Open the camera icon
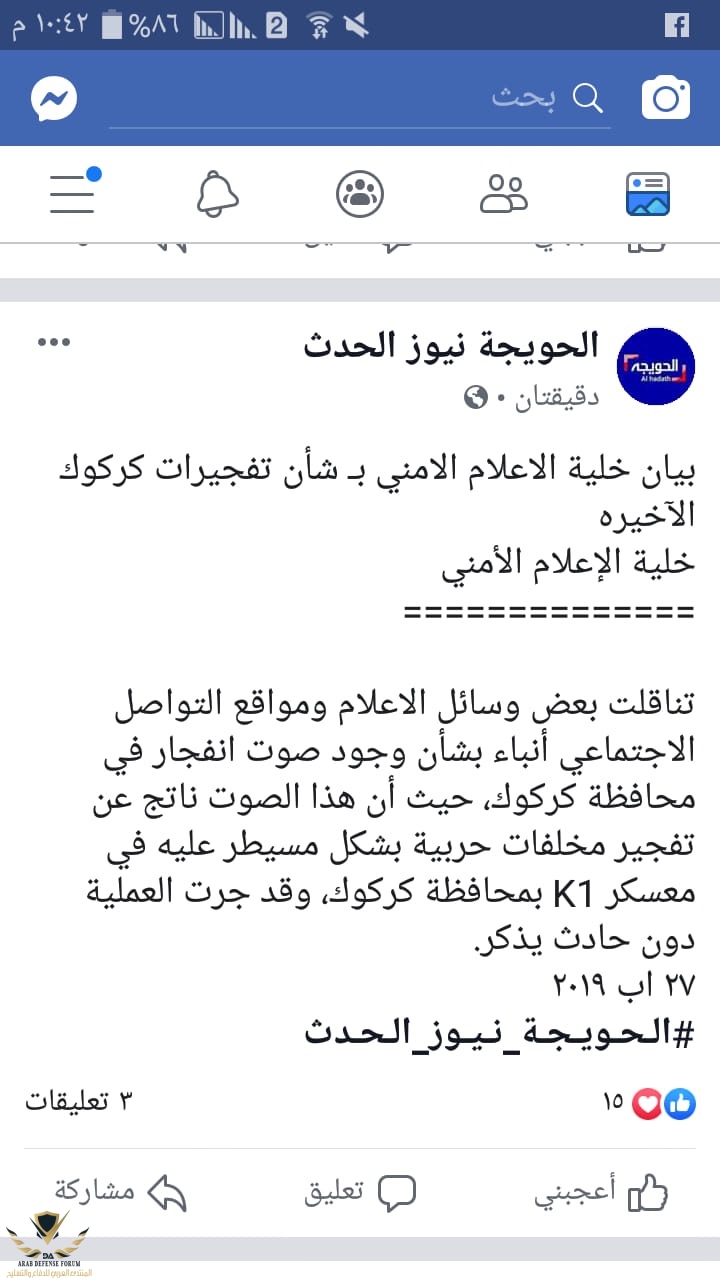The image size is (720, 1280). click(x=665, y=98)
